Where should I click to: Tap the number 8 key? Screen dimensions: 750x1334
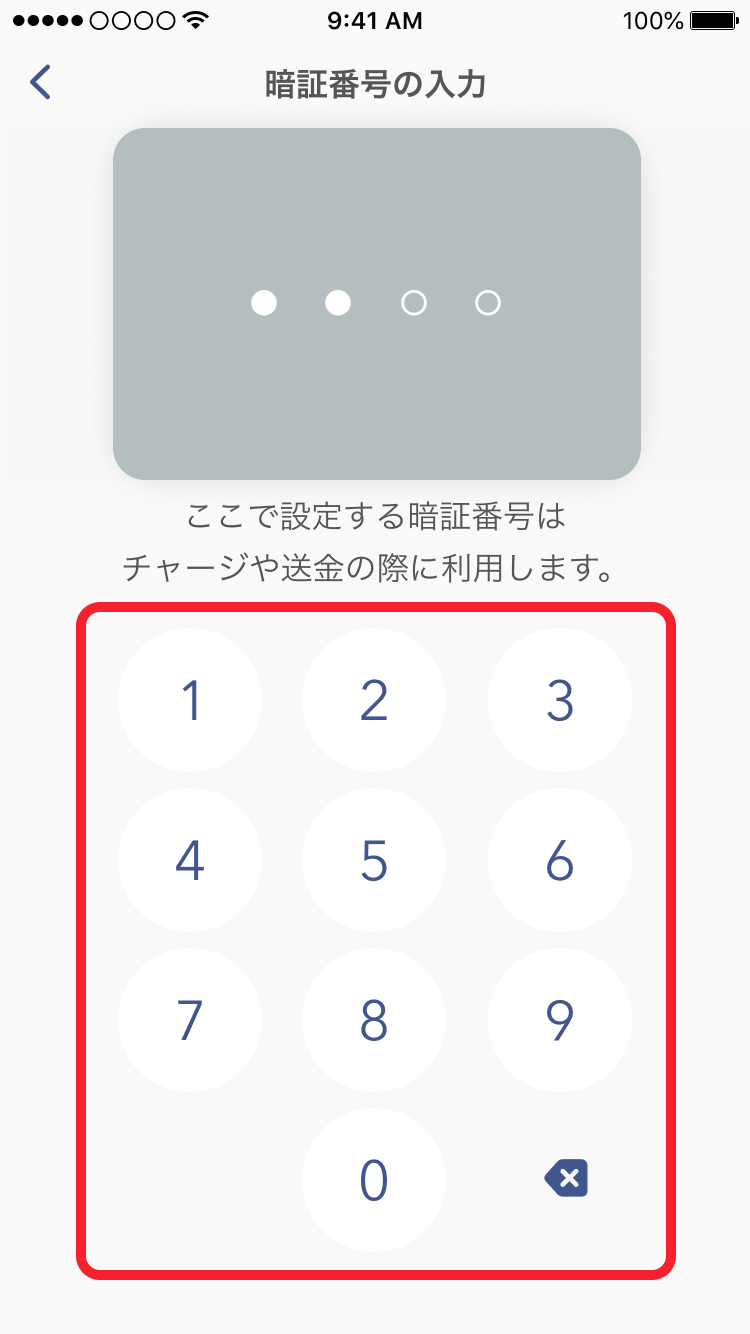click(x=374, y=1020)
